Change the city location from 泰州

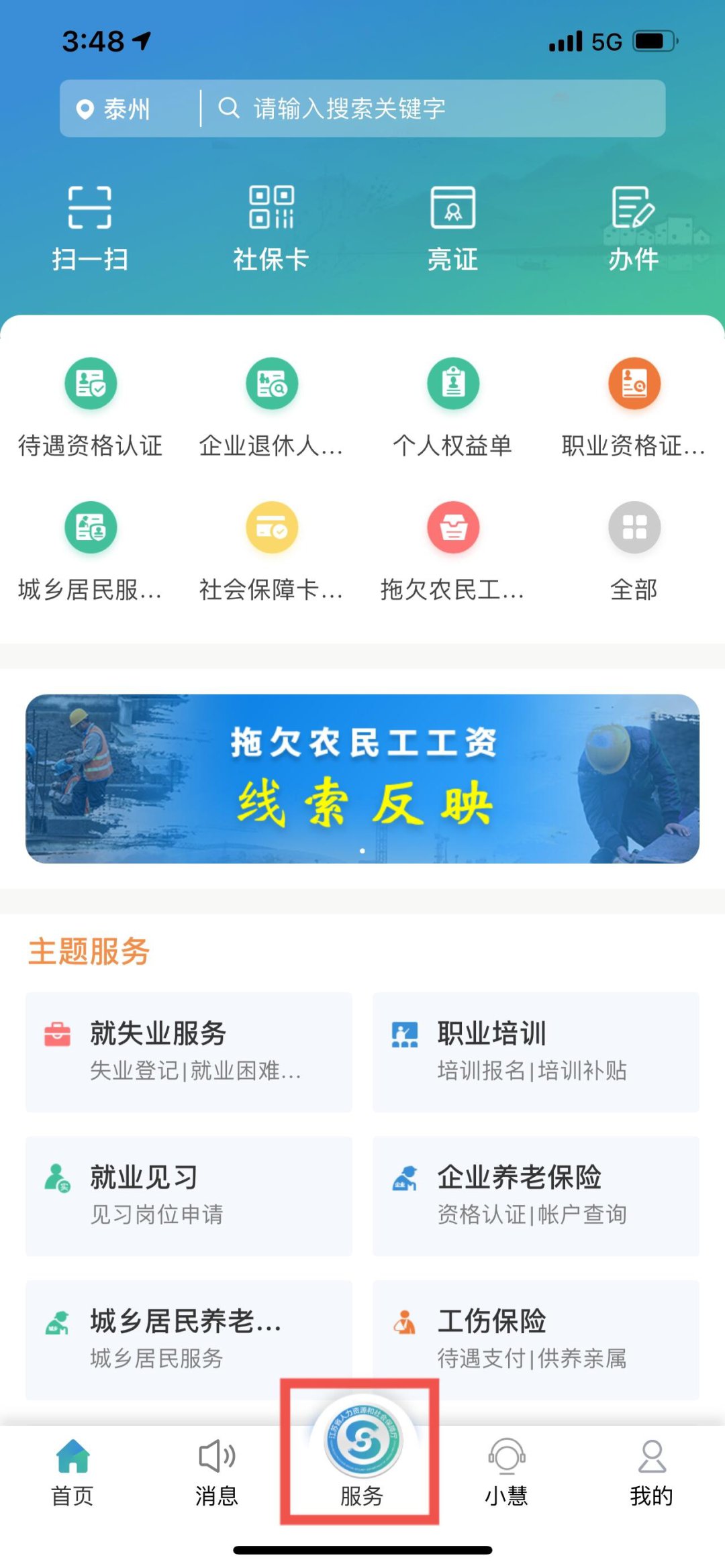coord(114,109)
